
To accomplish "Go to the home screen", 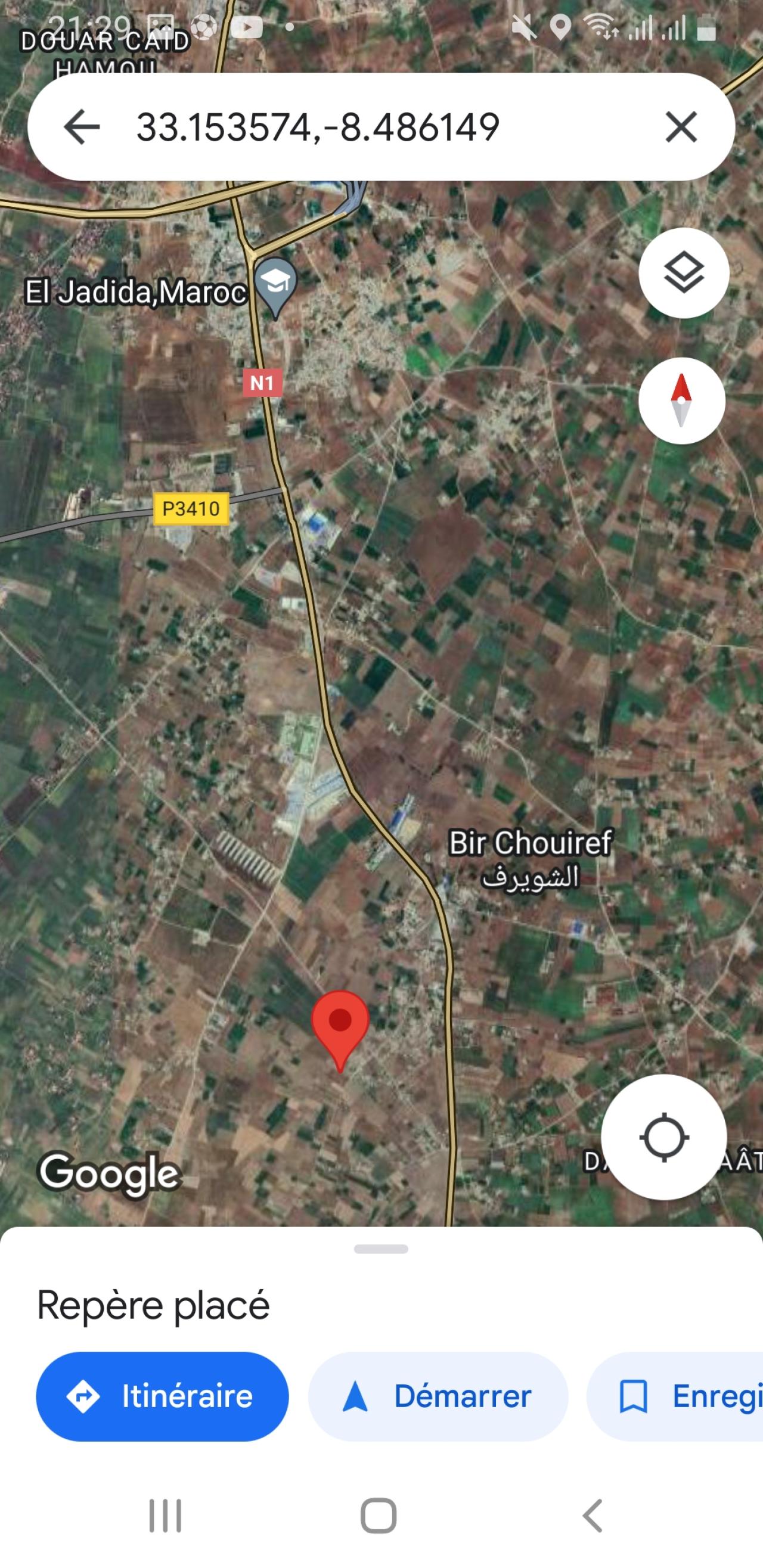I will (x=379, y=1515).
